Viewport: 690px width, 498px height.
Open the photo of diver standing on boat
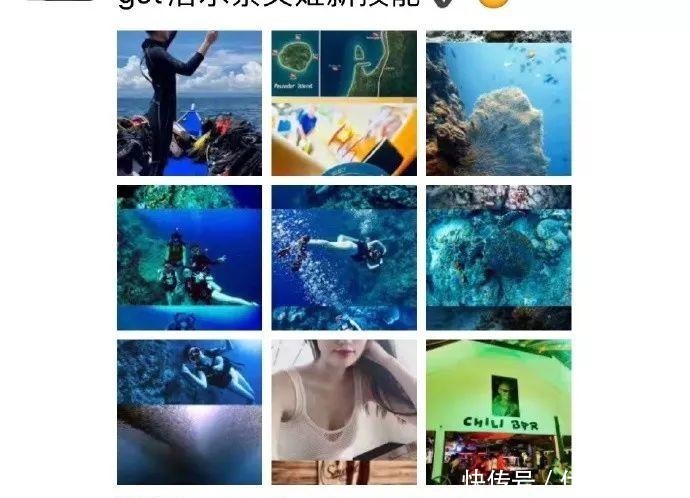point(189,103)
